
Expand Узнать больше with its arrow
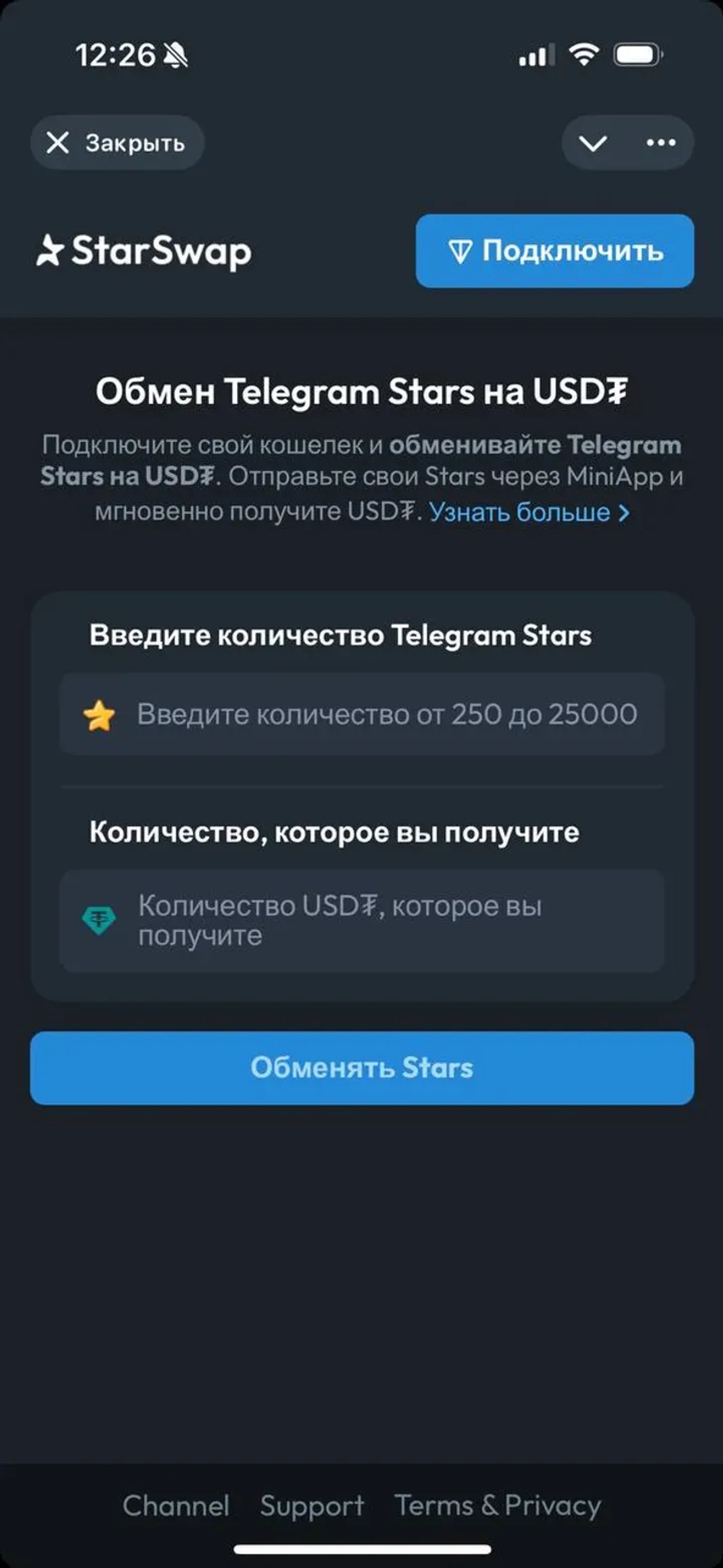pos(625,513)
